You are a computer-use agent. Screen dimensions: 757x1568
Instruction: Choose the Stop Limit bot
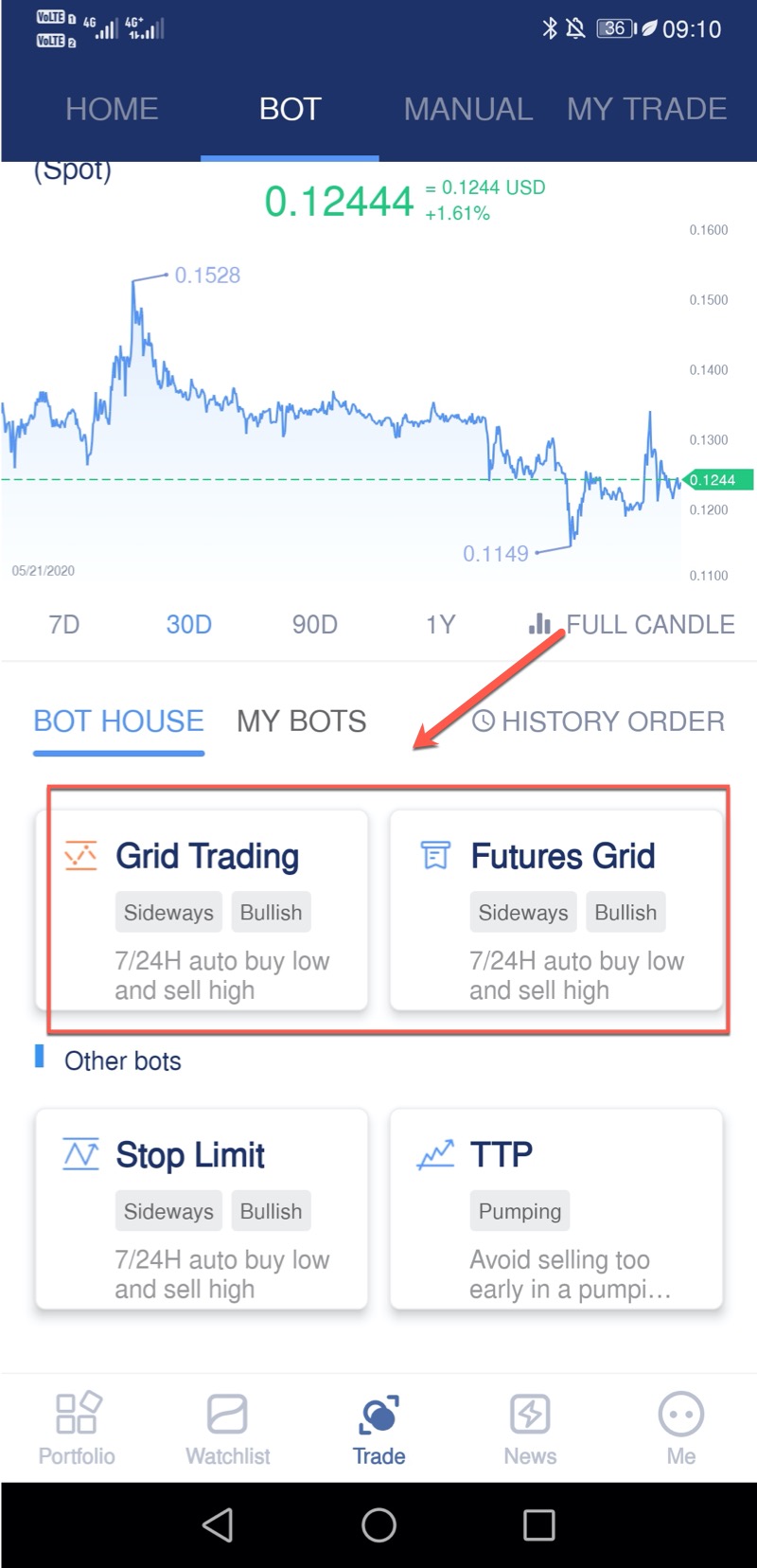[202, 1209]
